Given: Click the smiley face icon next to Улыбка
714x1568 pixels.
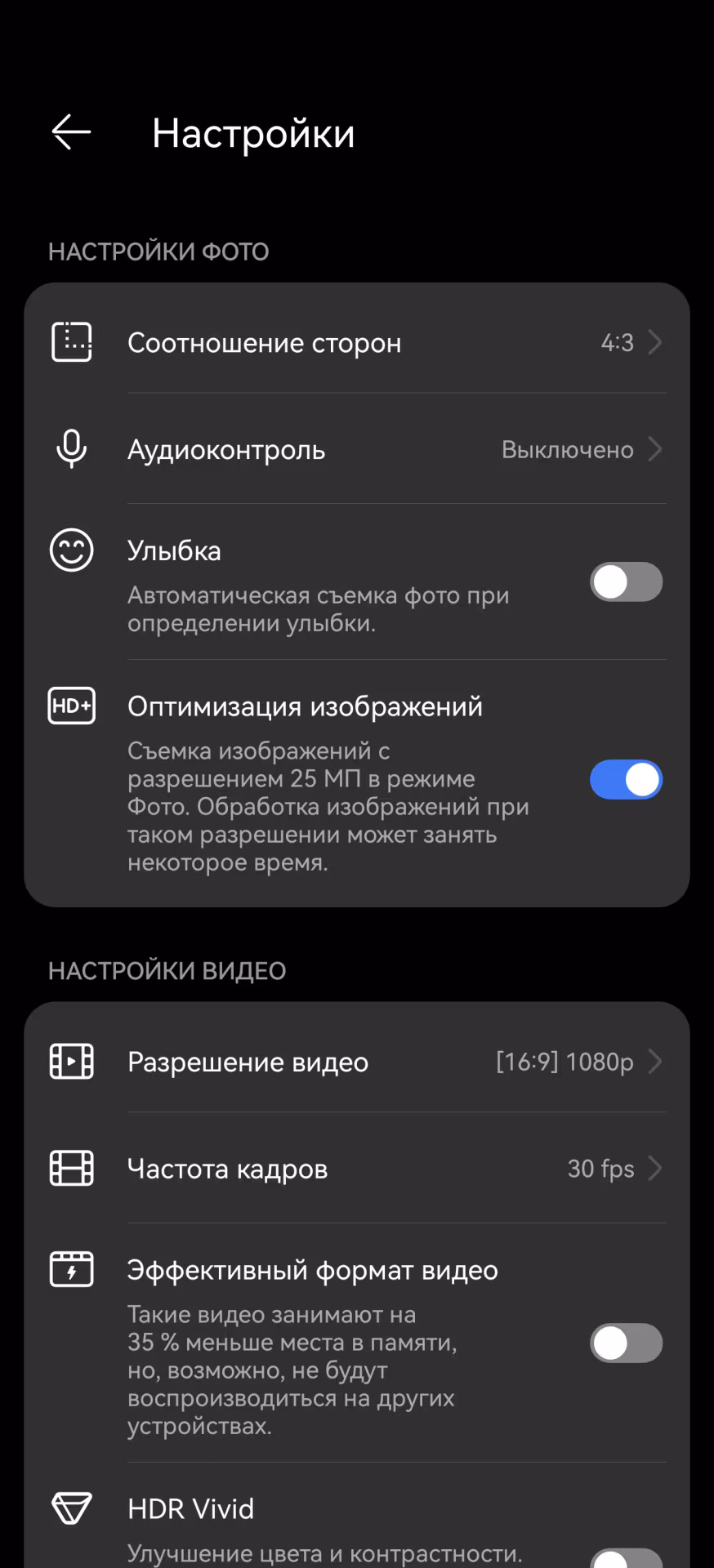Looking at the screenshot, I should coord(72,550).
